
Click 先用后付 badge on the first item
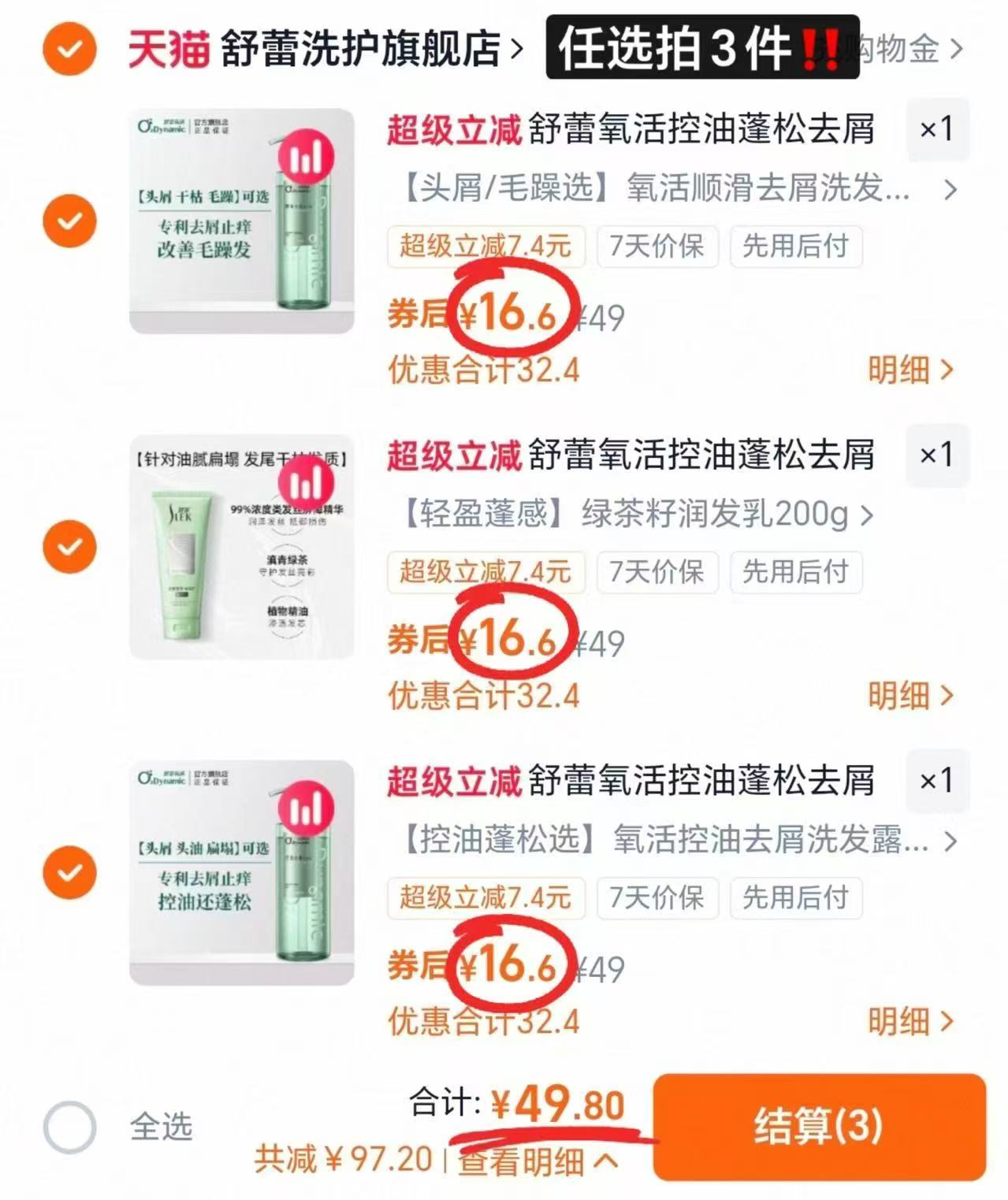coord(794,247)
